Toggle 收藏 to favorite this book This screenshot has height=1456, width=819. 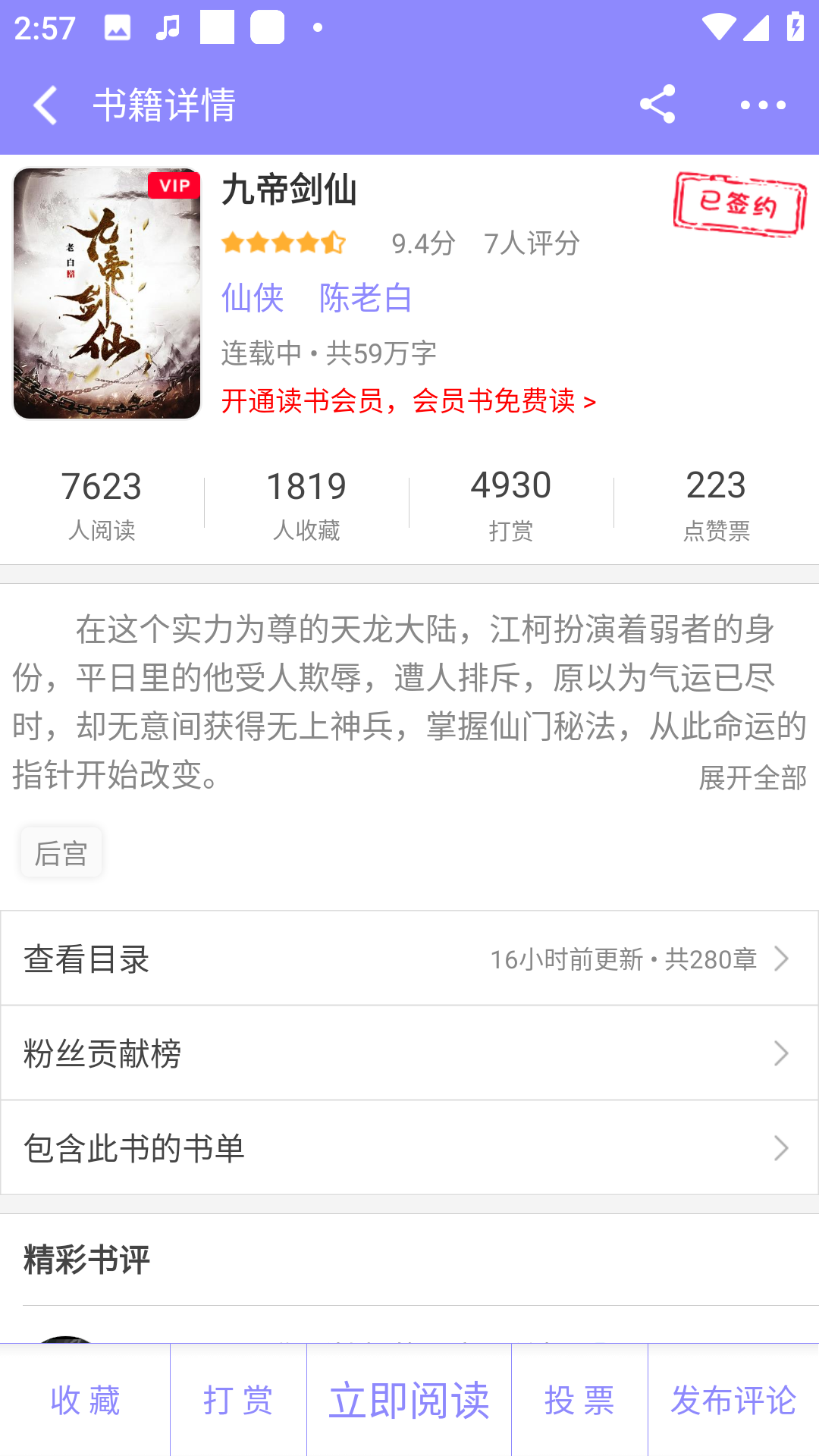(85, 1399)
